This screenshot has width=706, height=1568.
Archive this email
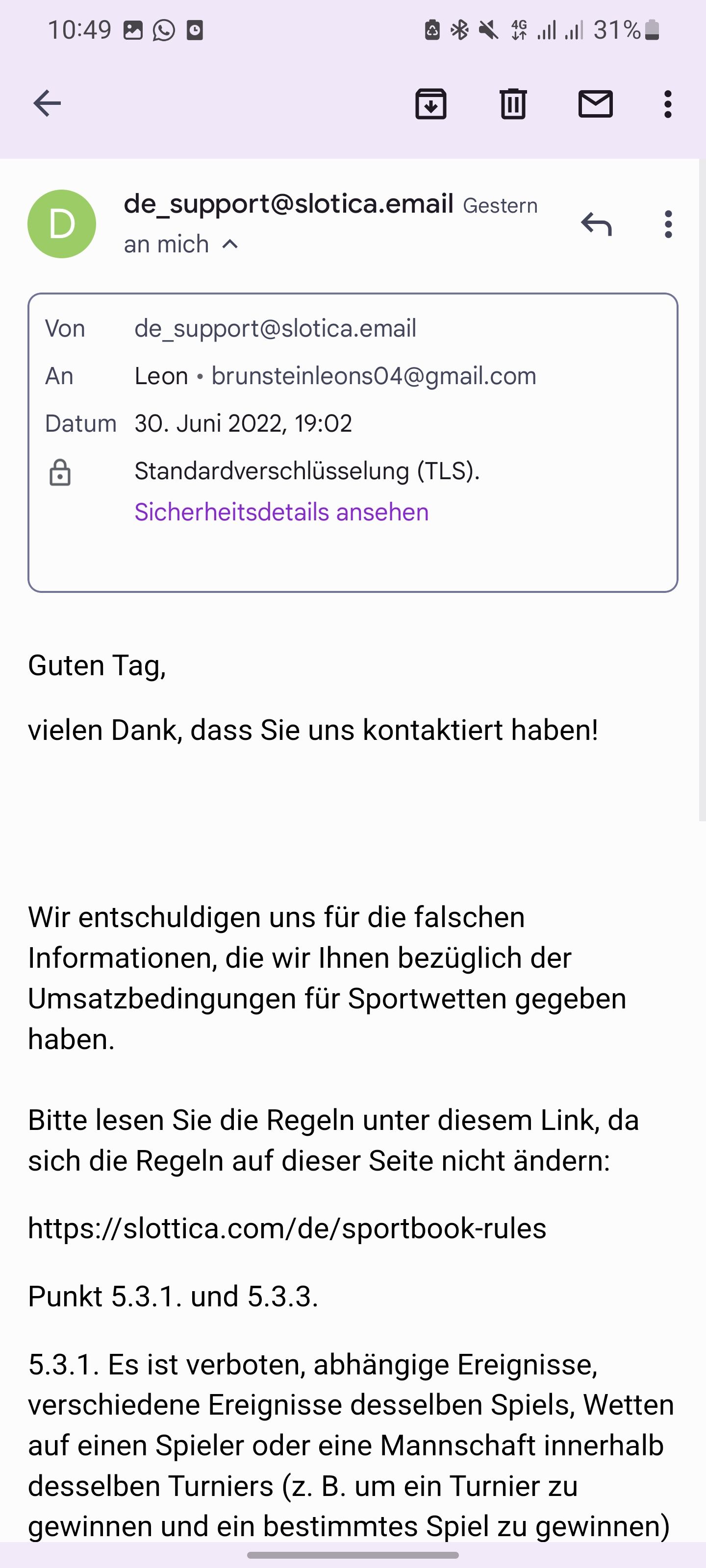click(430, 103)
